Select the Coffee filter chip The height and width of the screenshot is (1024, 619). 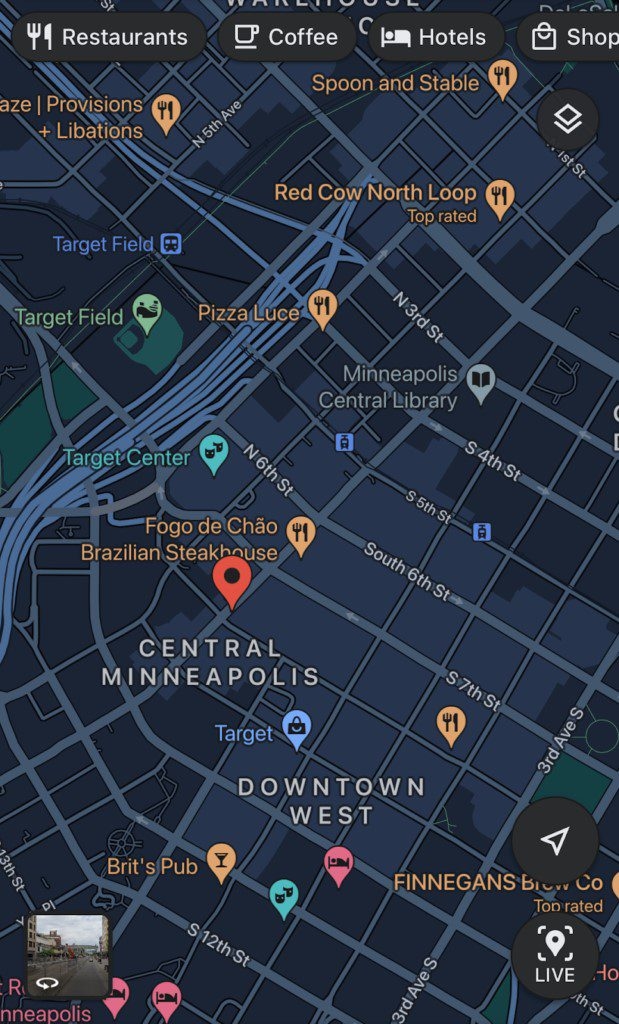point(286,38)
